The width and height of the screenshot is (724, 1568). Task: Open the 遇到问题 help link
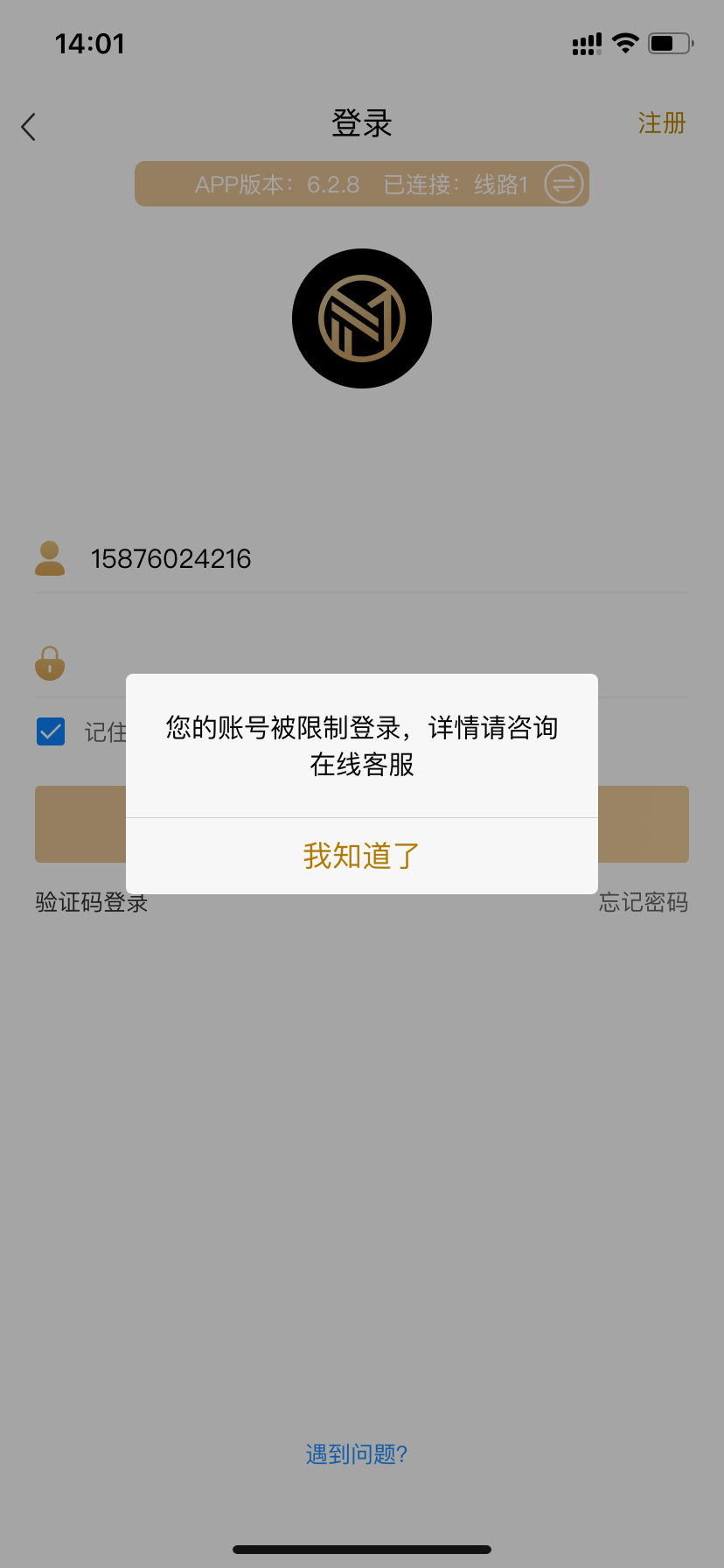[356, 1453]
